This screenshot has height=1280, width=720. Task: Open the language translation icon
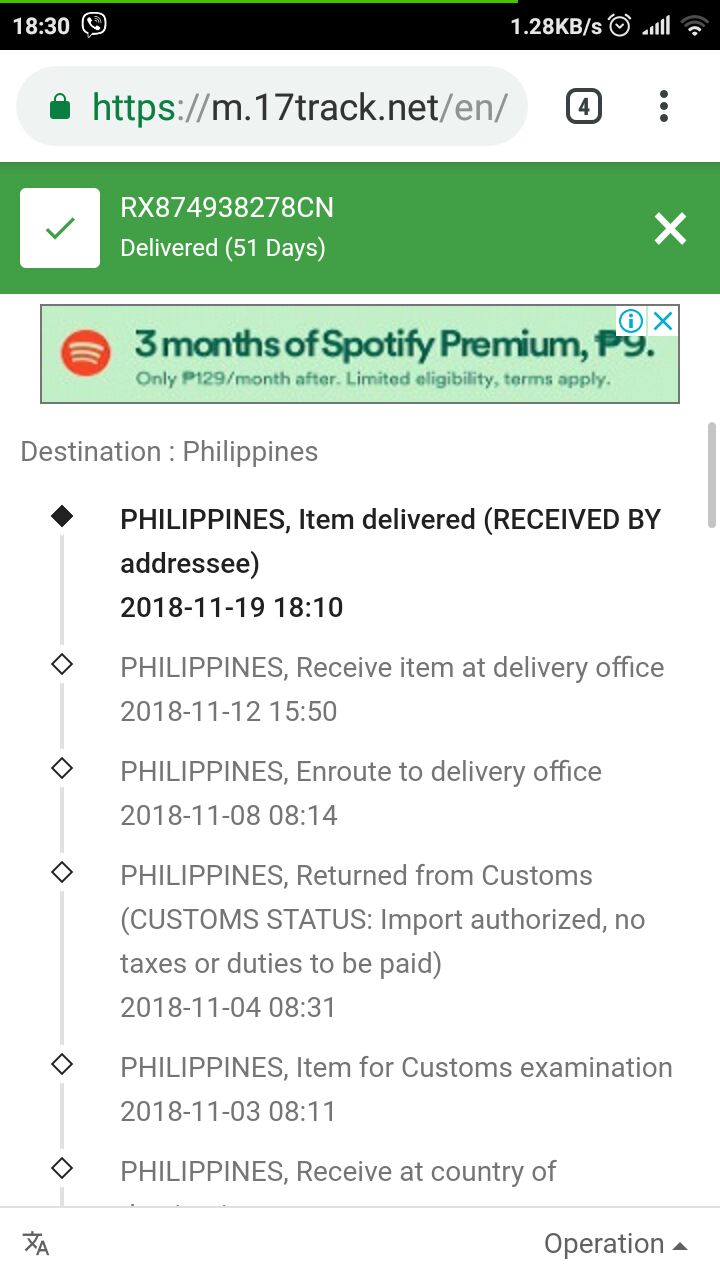click(36, 1243)
